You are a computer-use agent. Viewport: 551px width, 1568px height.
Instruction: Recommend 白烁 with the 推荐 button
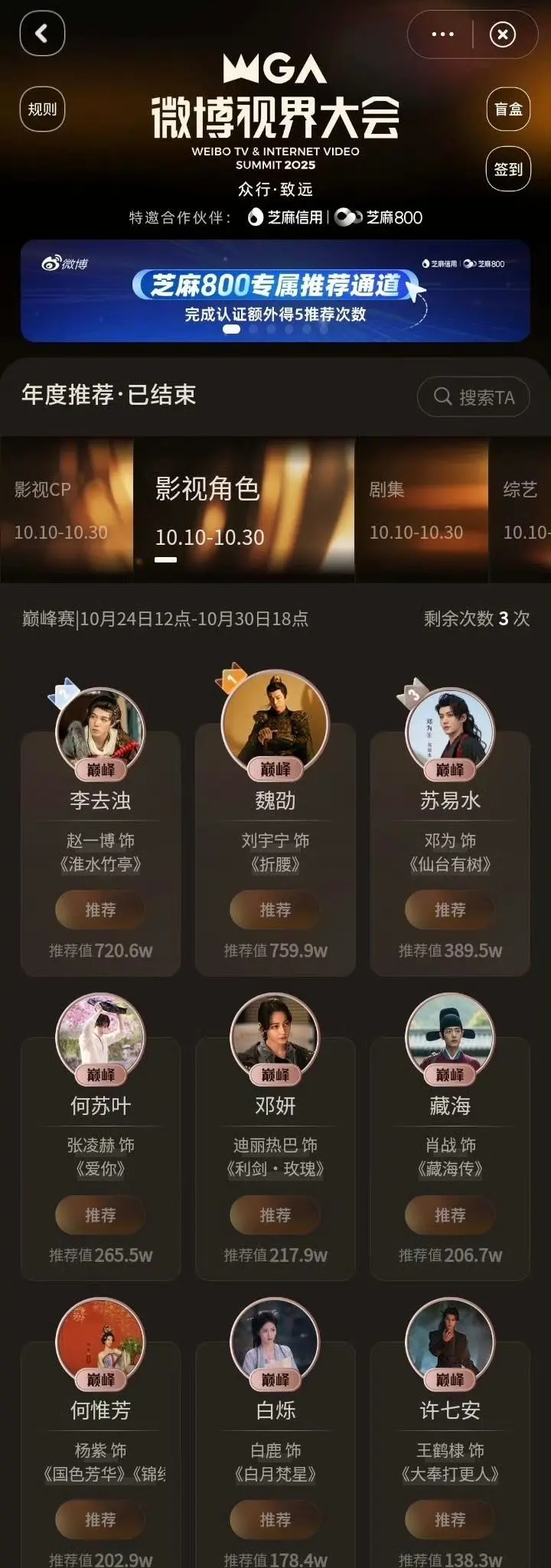tap(275, 1519)
